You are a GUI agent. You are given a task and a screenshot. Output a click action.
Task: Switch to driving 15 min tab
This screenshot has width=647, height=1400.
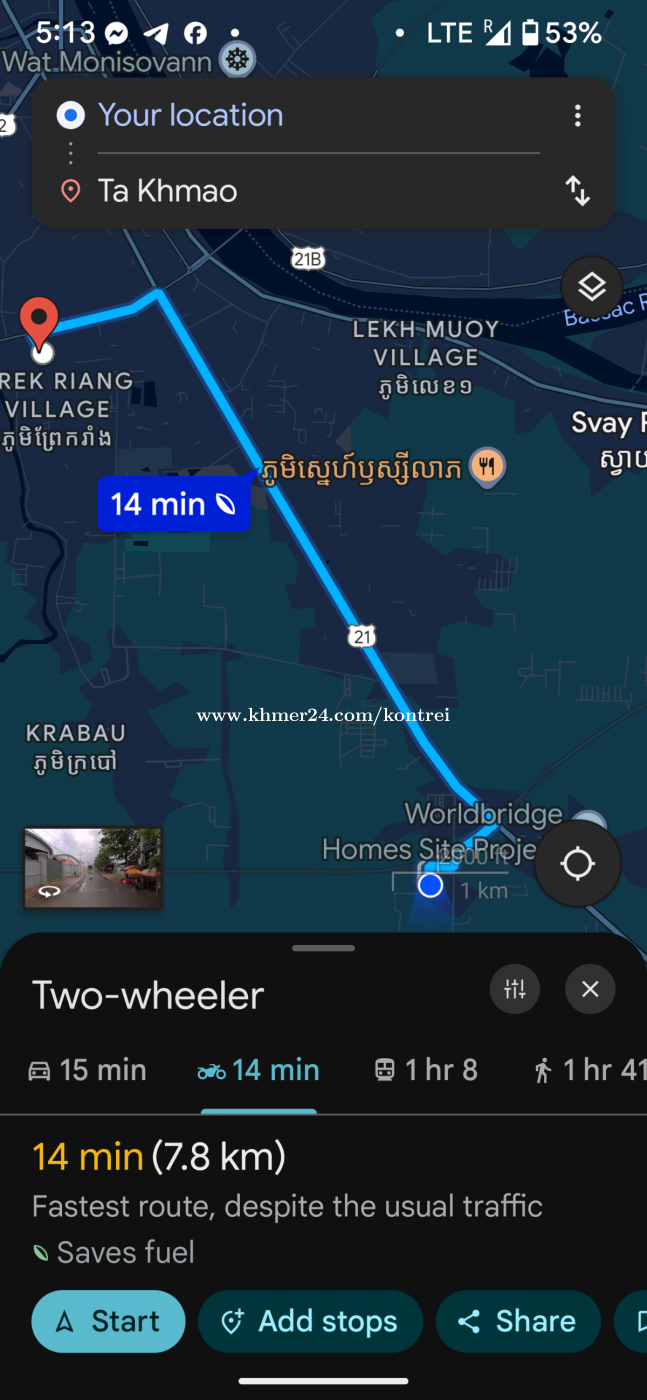pyautogui.click(x=87, y=1070)
